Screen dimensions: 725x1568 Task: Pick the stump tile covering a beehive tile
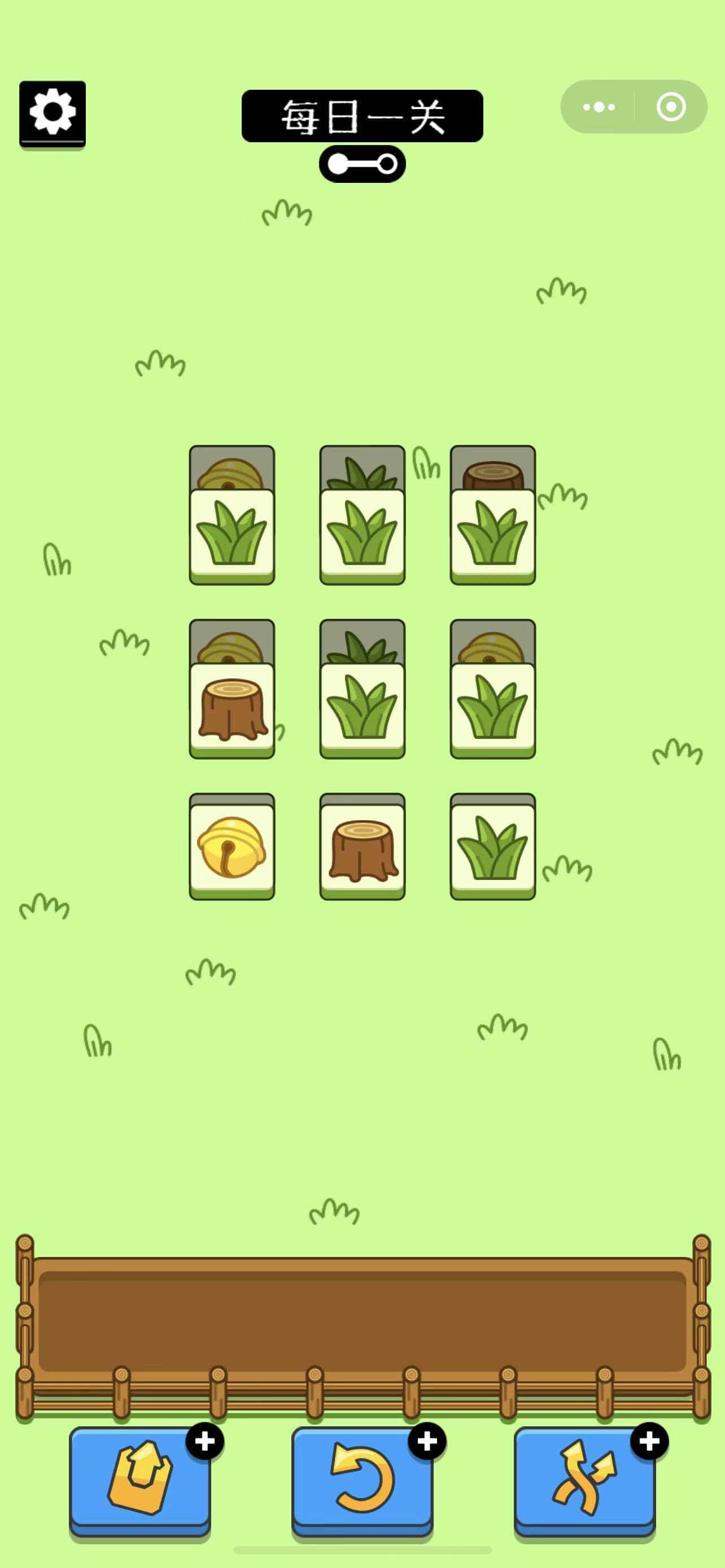click(x=232, y=709)
